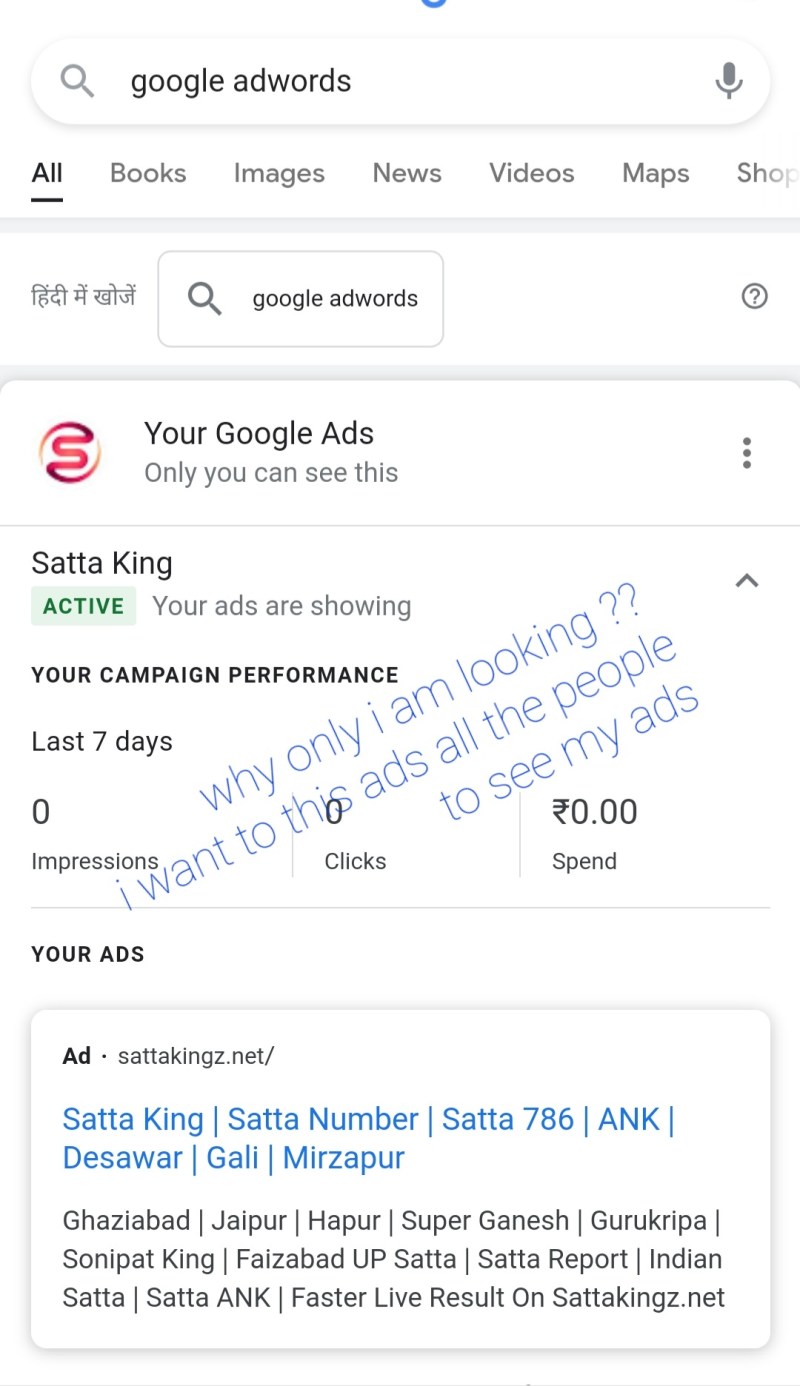Screen dimensions: 800x1386
Task: Open the help question mark icon
Action: pos(755,296)
